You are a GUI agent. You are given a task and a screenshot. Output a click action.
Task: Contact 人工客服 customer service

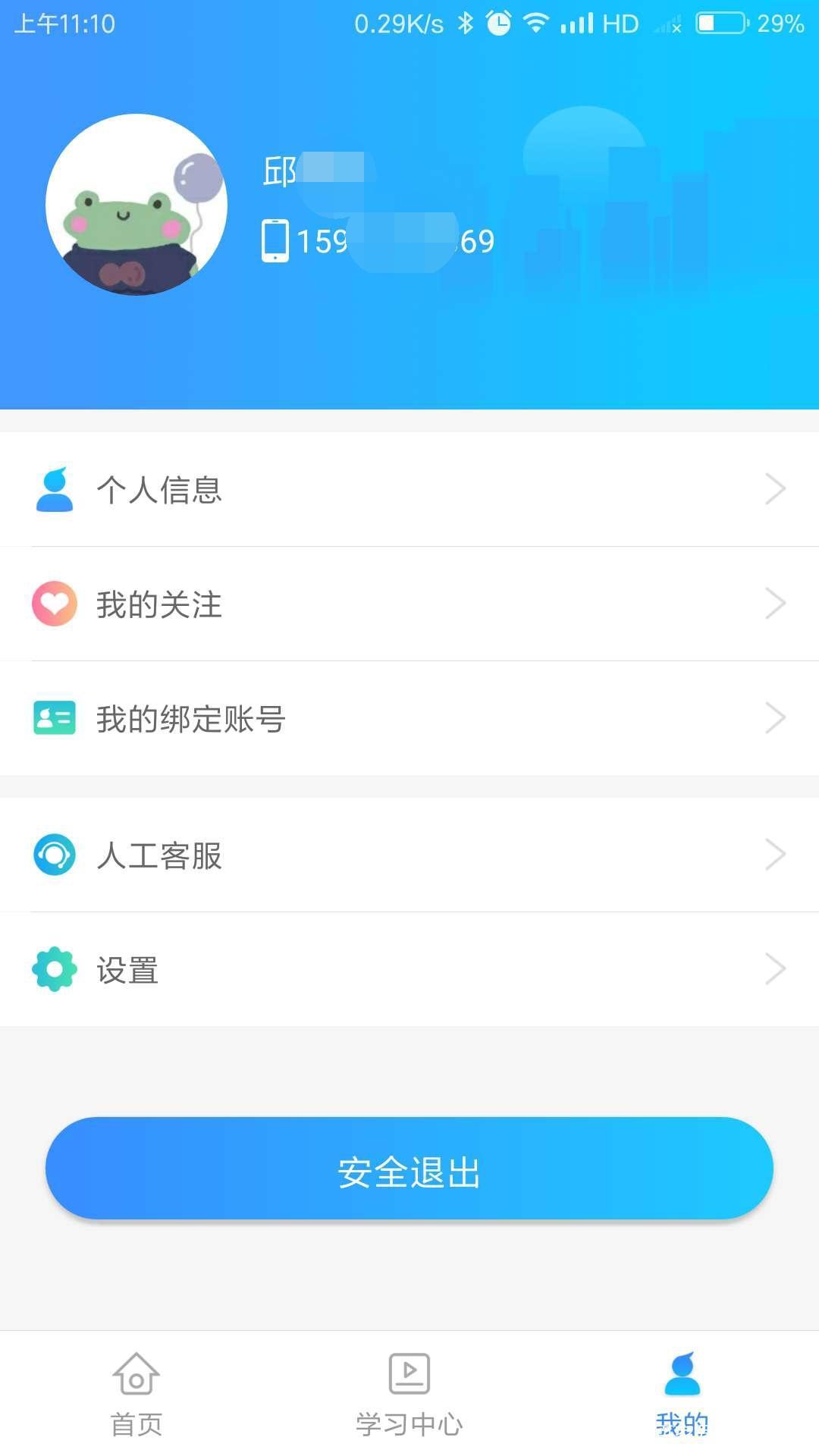pos(409,855)
